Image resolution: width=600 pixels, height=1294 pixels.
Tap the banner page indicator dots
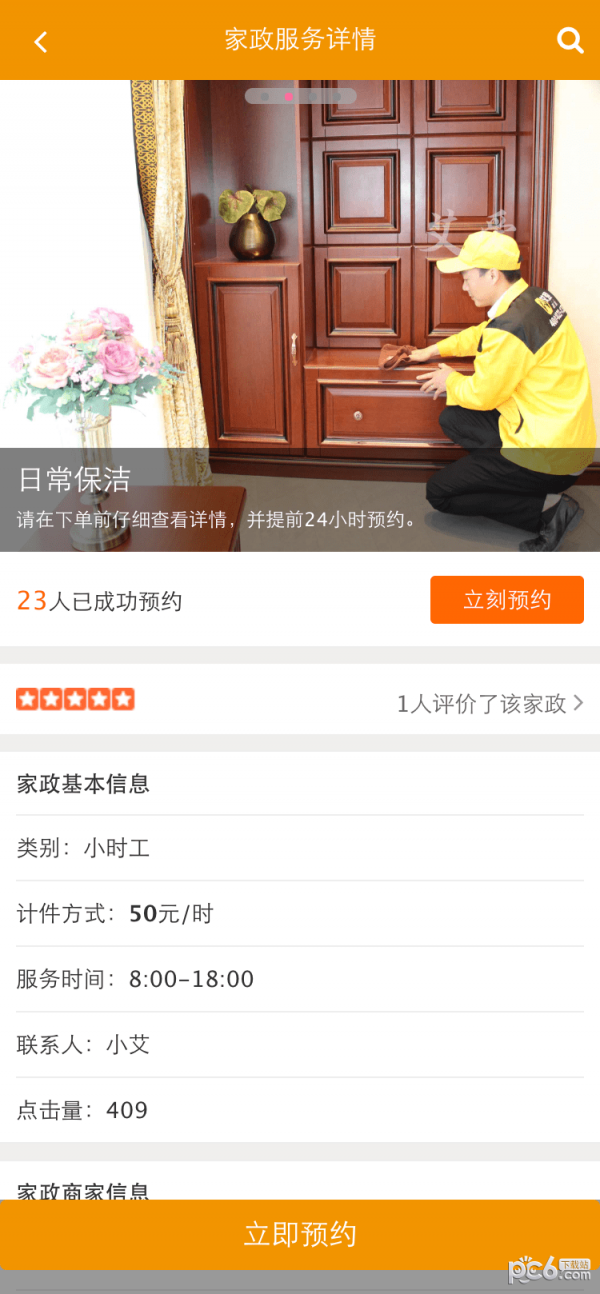[300, 97]
